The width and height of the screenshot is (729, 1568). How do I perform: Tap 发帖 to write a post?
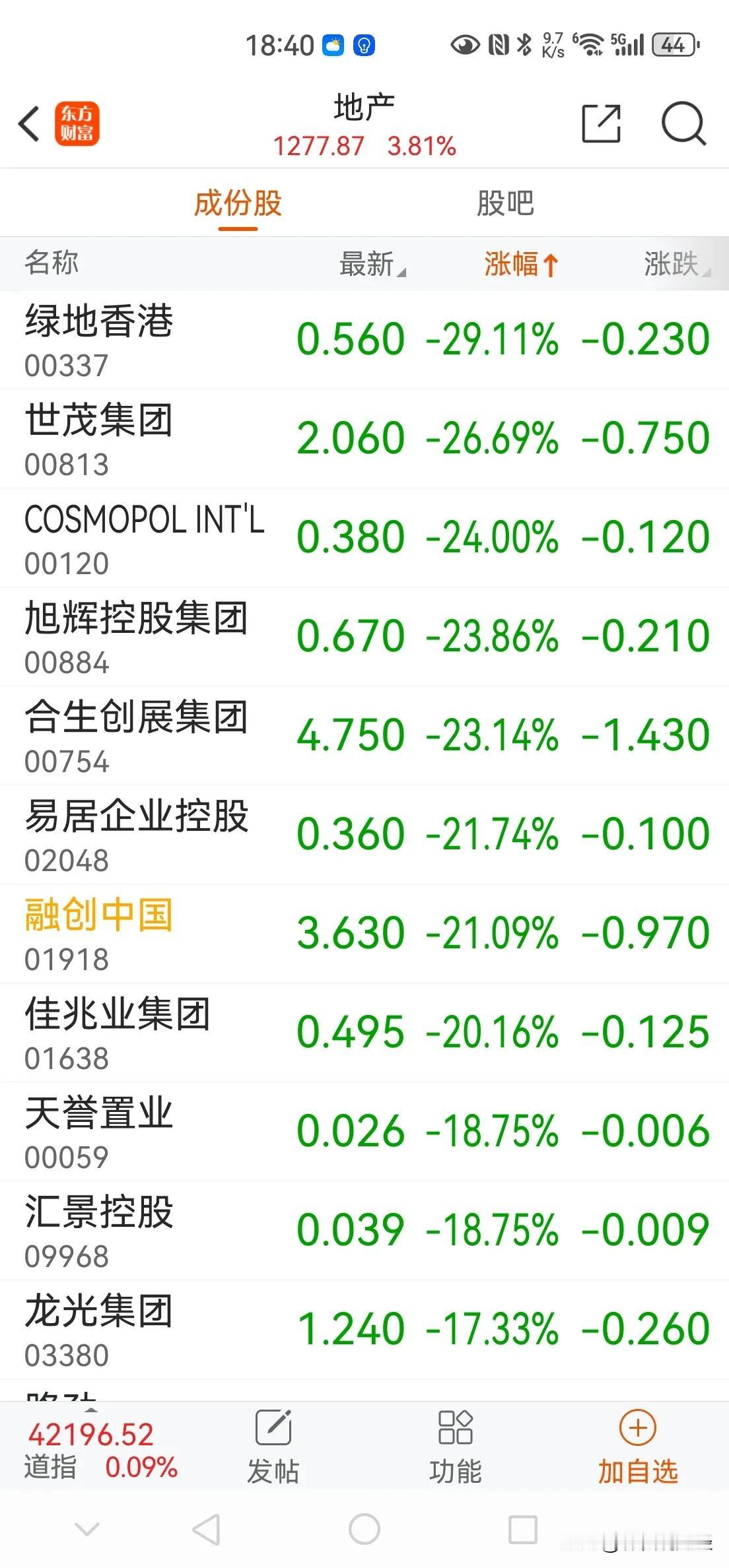pyautogui.click(x=273, y=1448)
